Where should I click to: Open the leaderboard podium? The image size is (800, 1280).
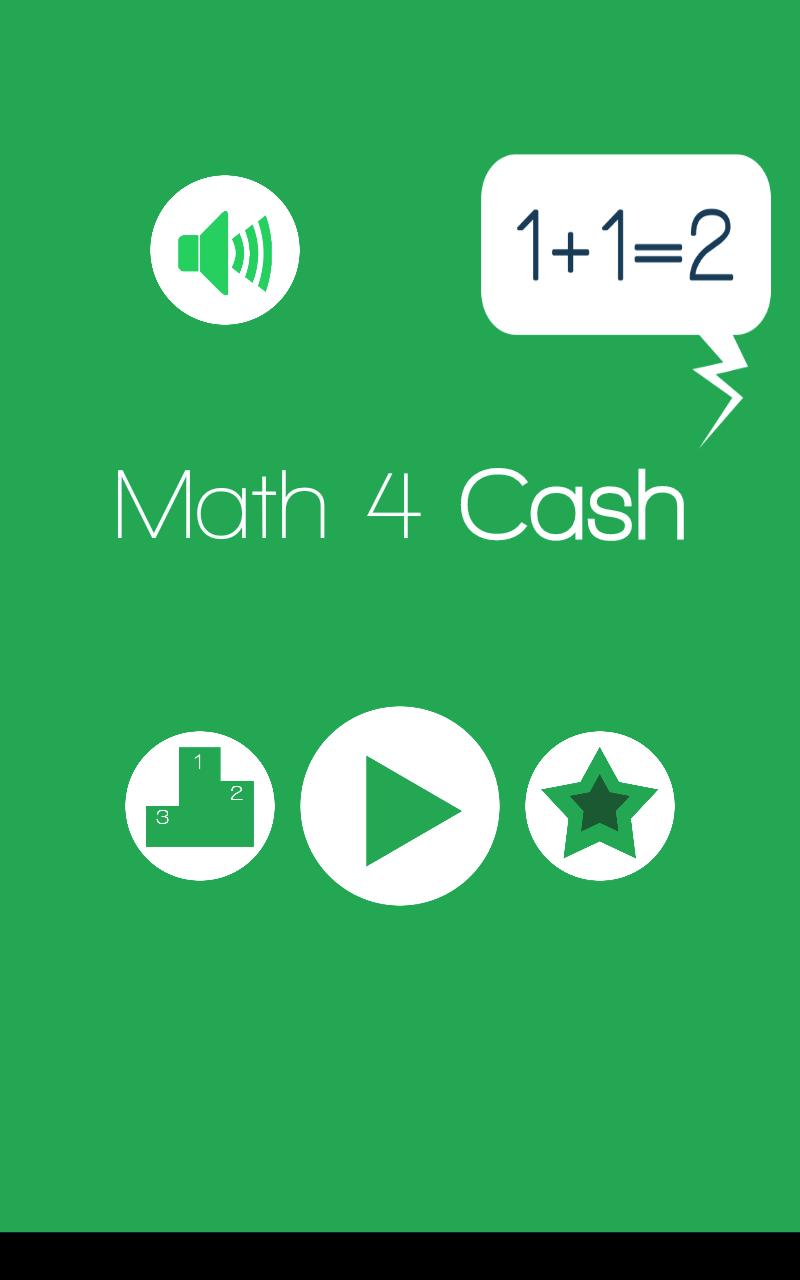(200, 806)
